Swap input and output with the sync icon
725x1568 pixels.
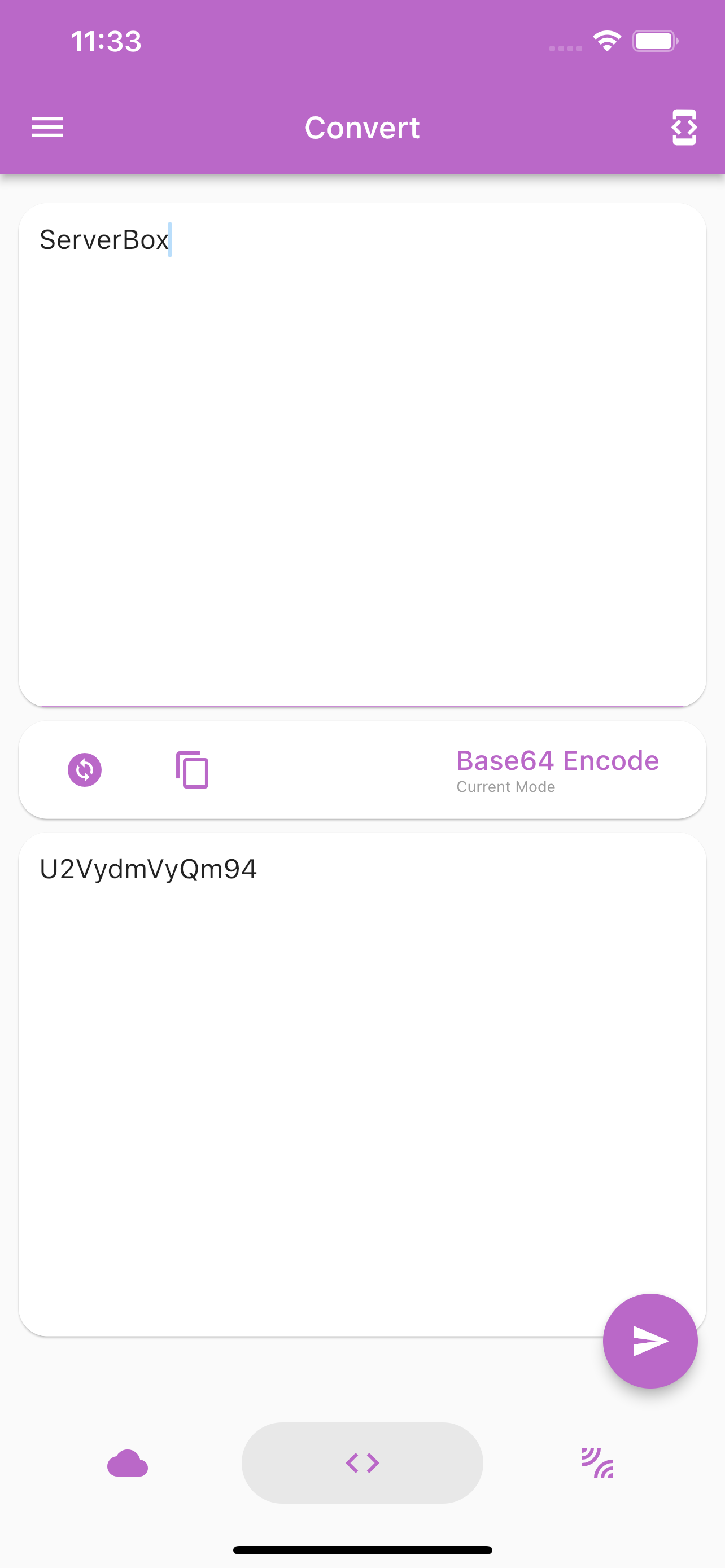(x=85, y=770)
